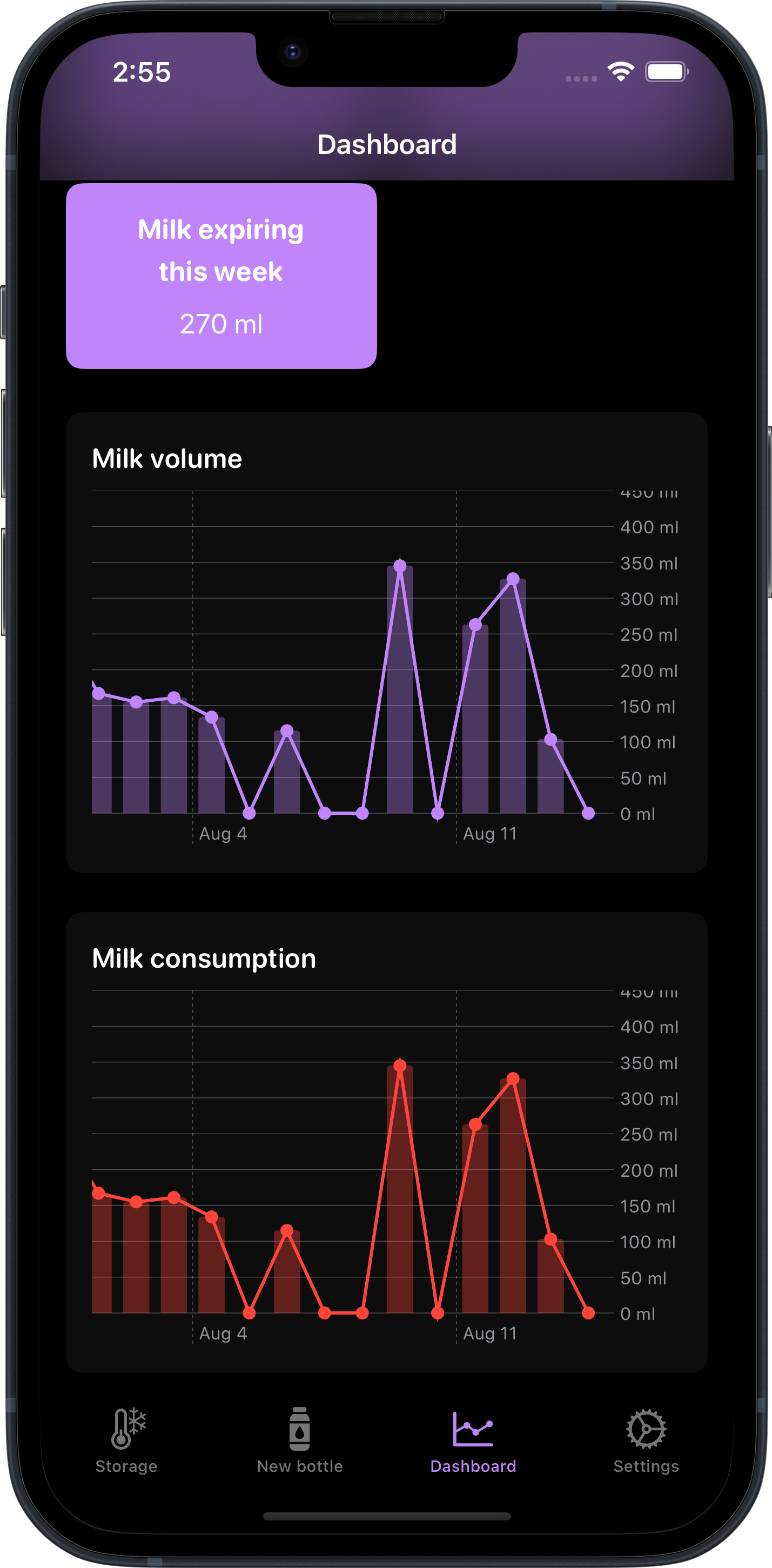Select the 350 ml peak point in Milk volume

point(400,566)
